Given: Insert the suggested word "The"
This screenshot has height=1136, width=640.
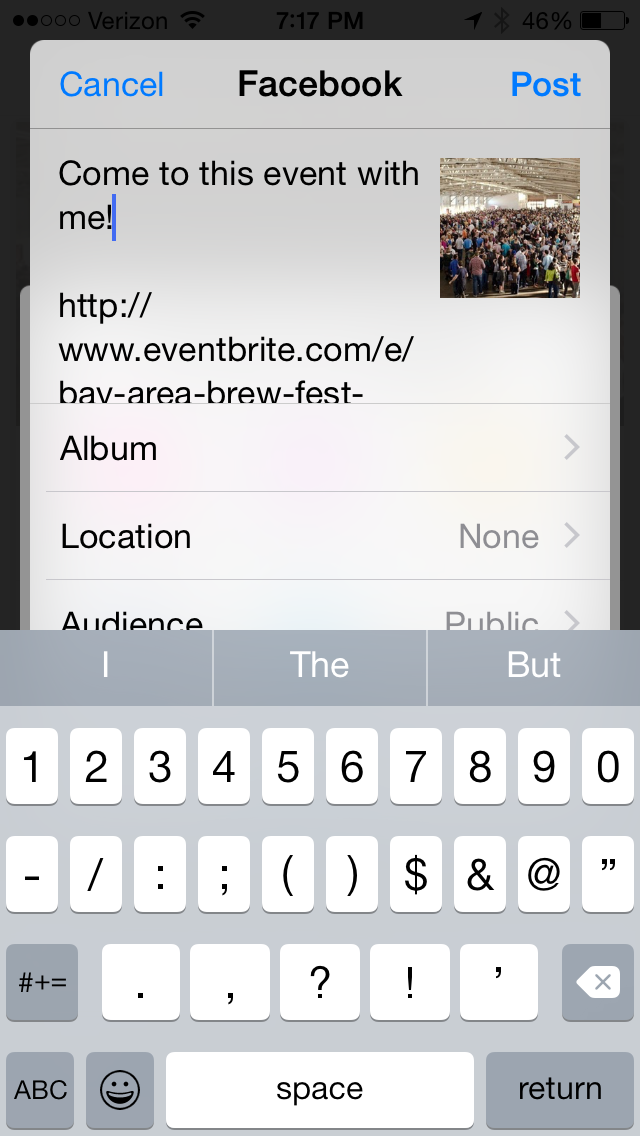Looking at the screenshot, I should point(320,667).
